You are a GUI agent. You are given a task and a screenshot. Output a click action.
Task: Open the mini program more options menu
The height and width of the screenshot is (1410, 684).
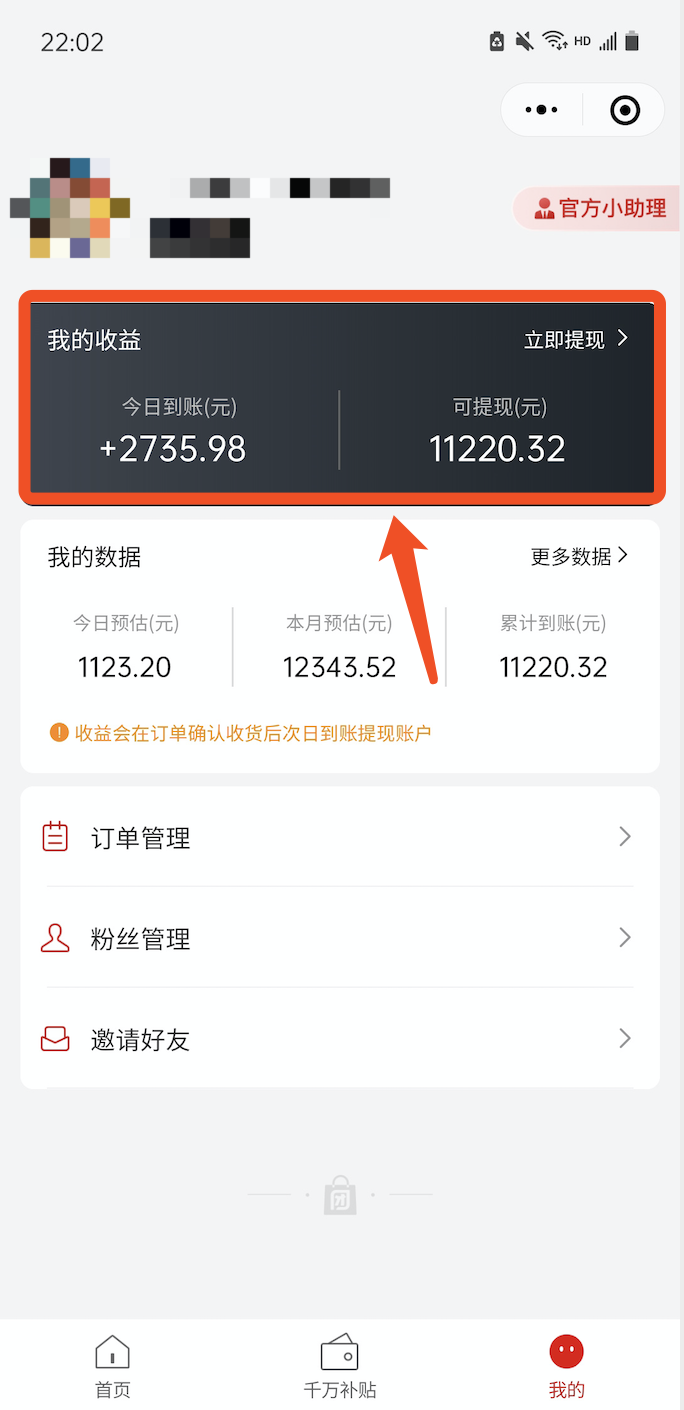pos(541,110)
